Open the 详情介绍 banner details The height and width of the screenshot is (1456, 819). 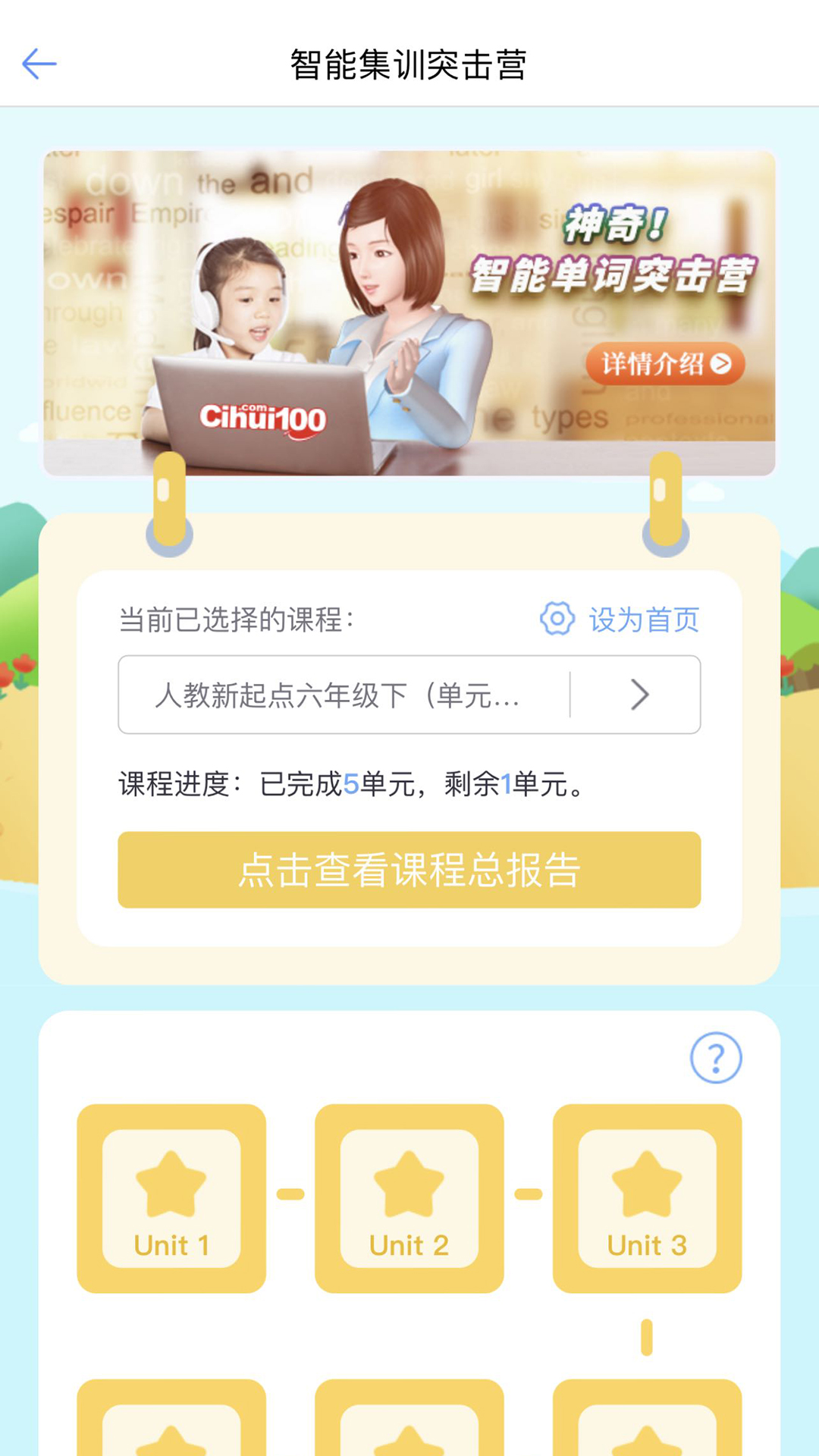[x=664, y=365]
